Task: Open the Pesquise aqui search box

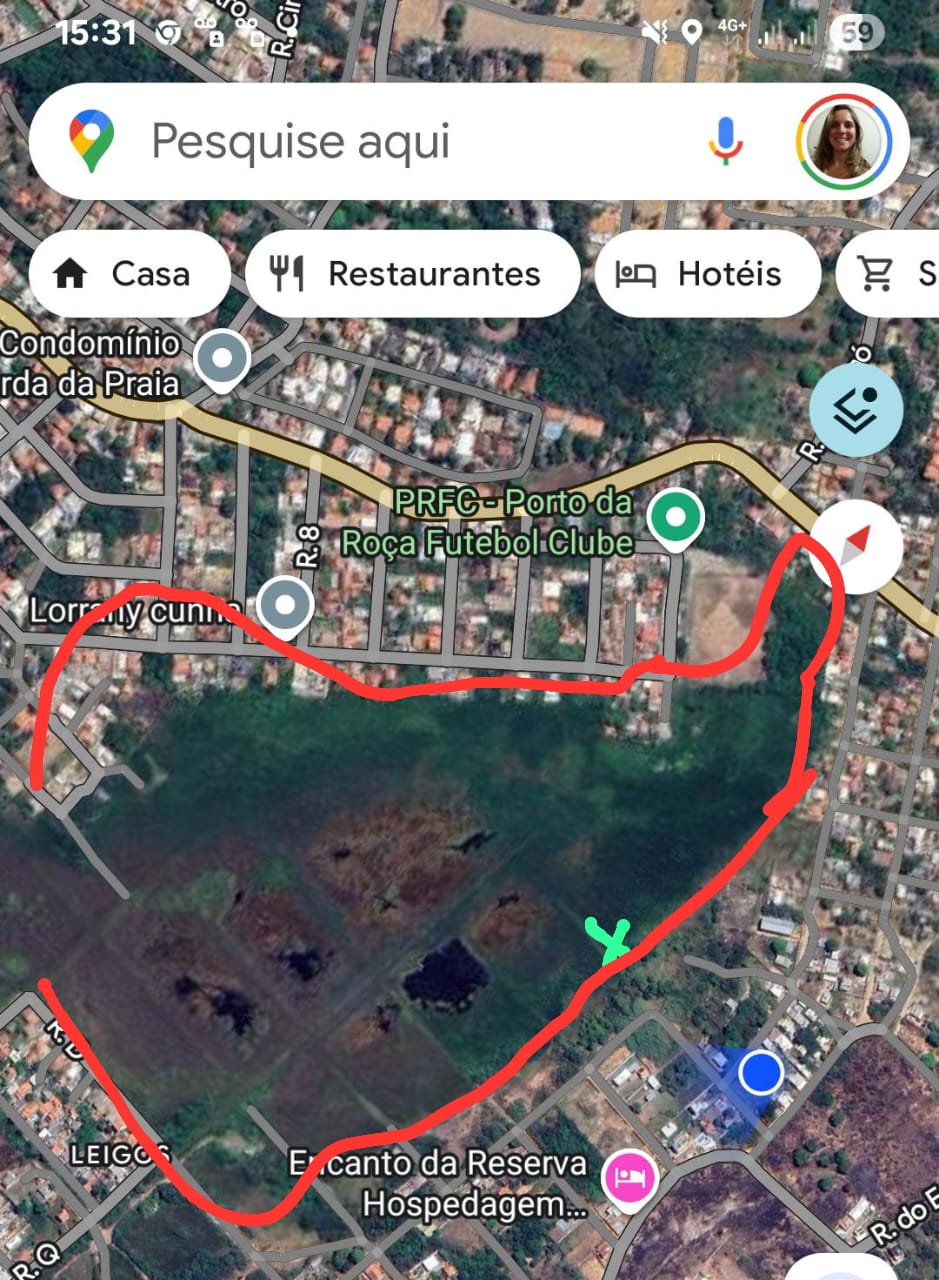Action: (400, 142)
